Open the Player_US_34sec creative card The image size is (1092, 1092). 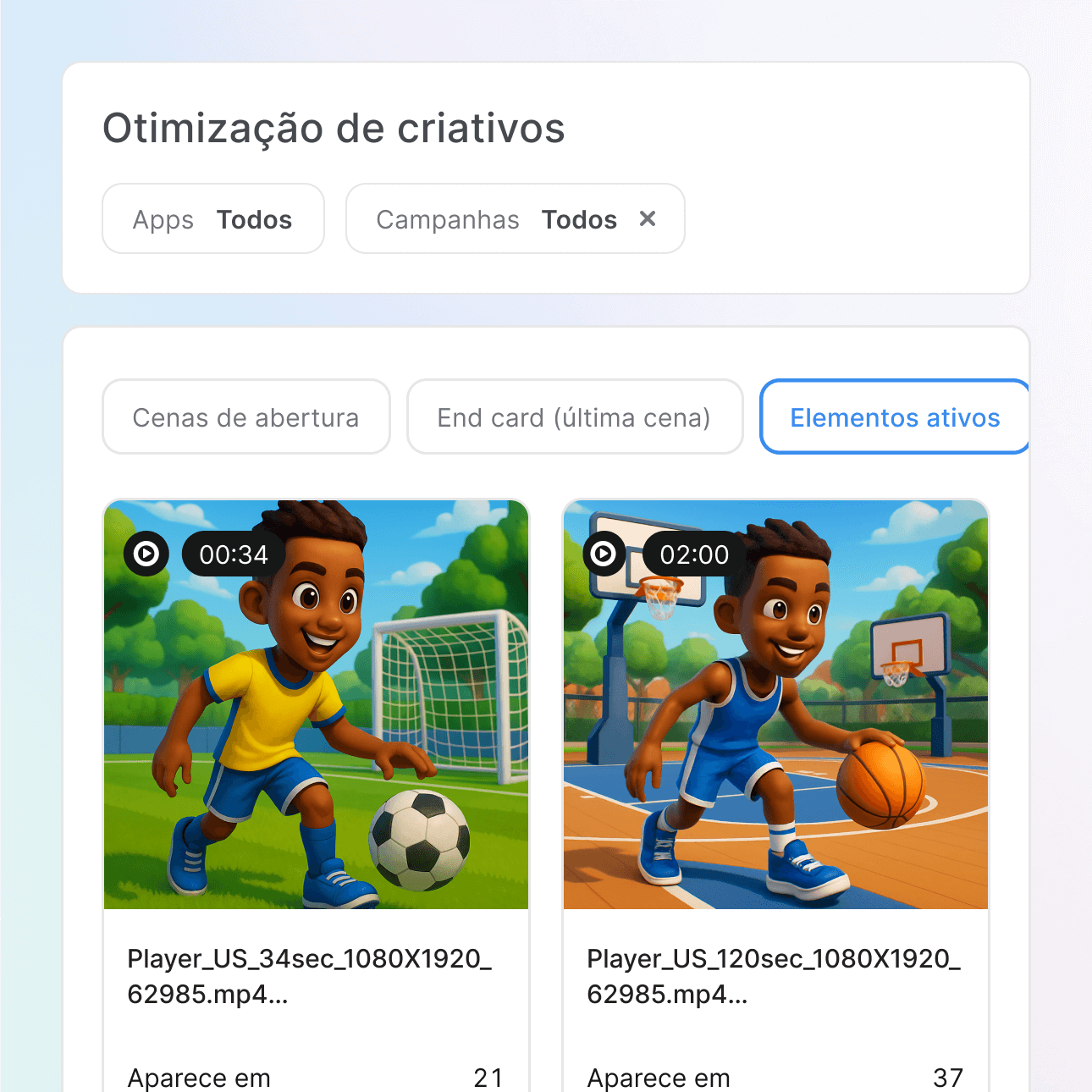309,975
